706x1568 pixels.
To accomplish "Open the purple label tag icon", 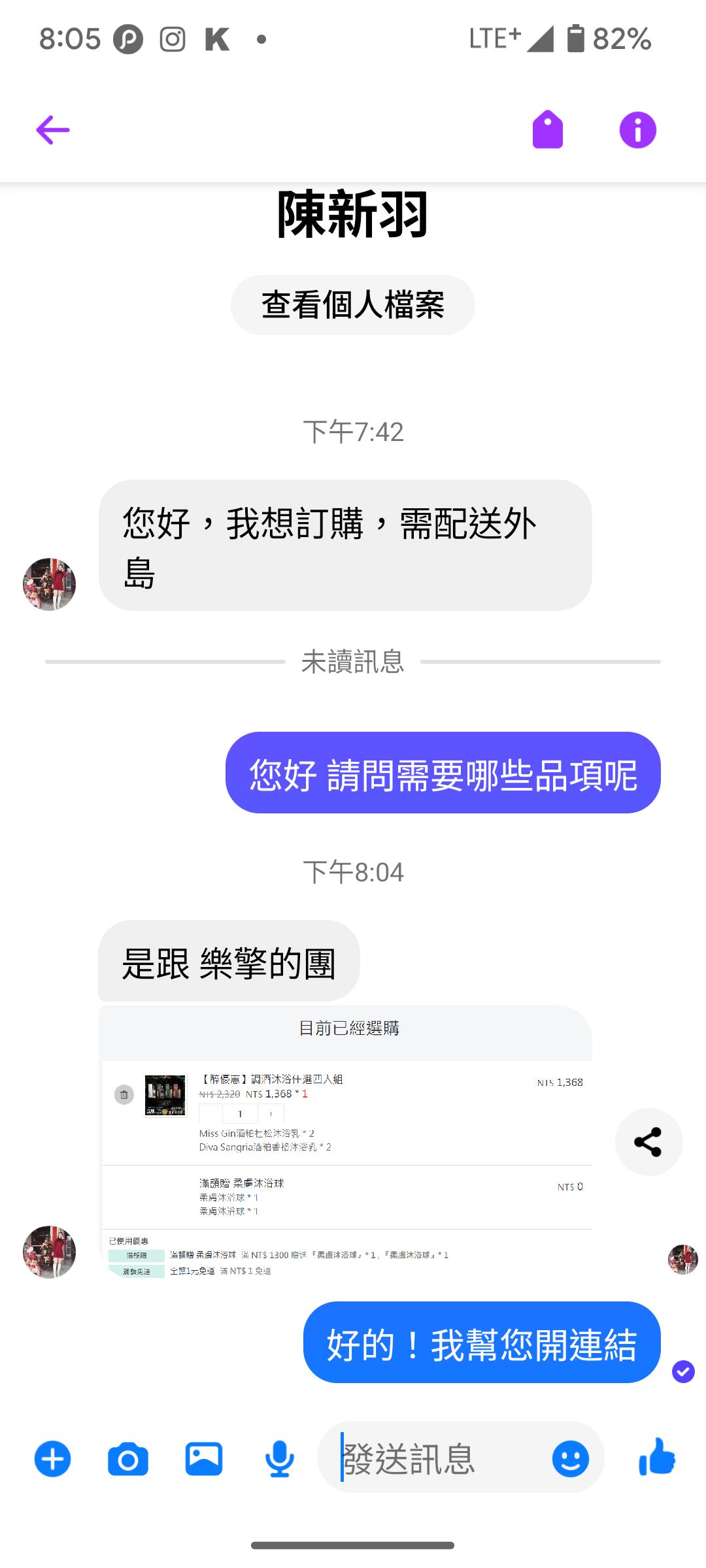I will 547,130.
